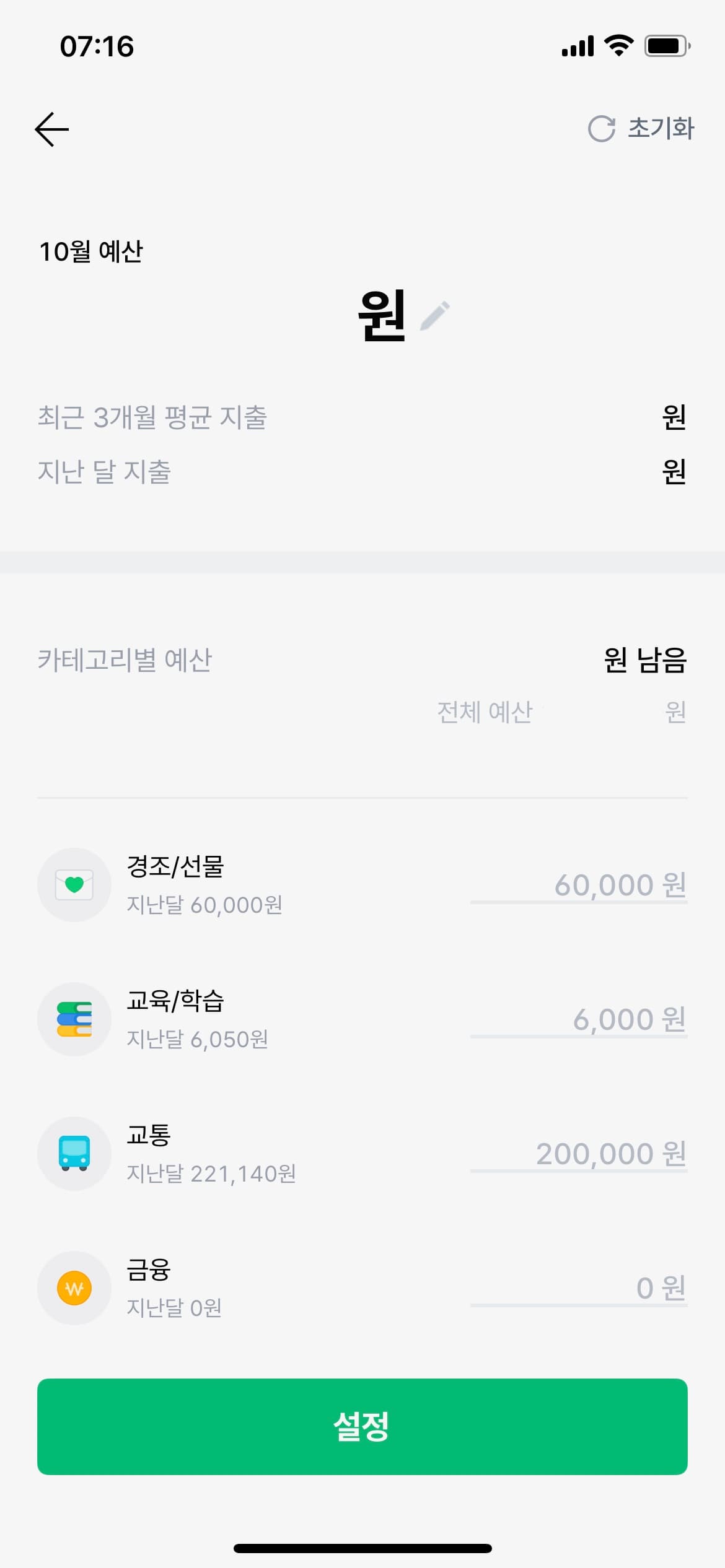Select the 10월 예산 heading
The height and width of the screenshot is (1568, 725).
point(92,251)
